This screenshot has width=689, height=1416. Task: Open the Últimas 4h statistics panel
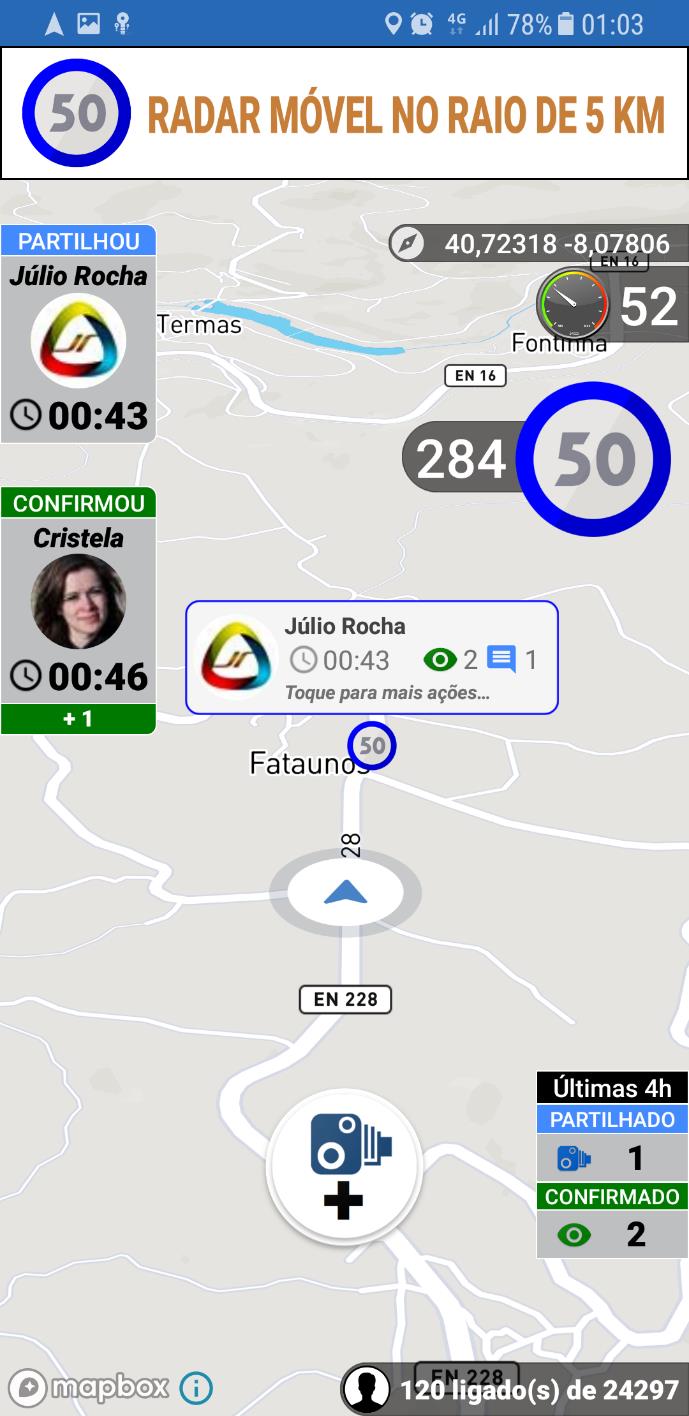tap(612, 1165)
